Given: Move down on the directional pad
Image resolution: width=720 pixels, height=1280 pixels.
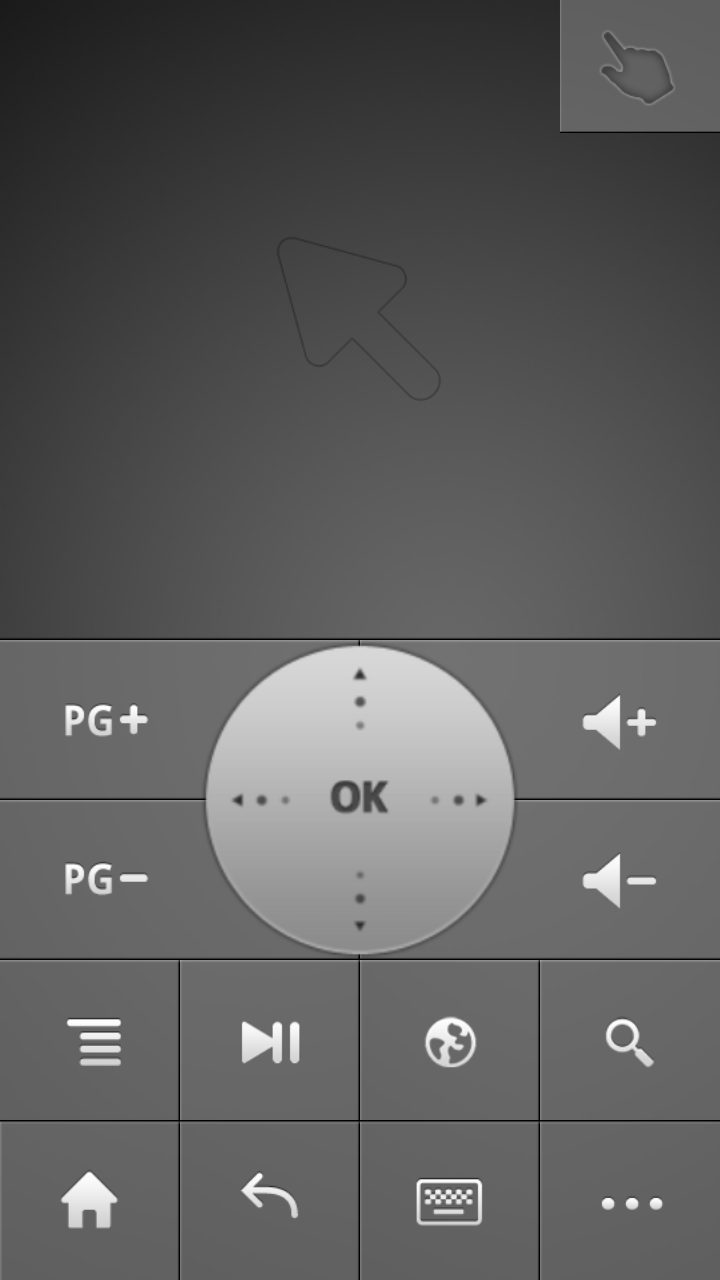Looking at the screenshot, I should click(360, 906).
